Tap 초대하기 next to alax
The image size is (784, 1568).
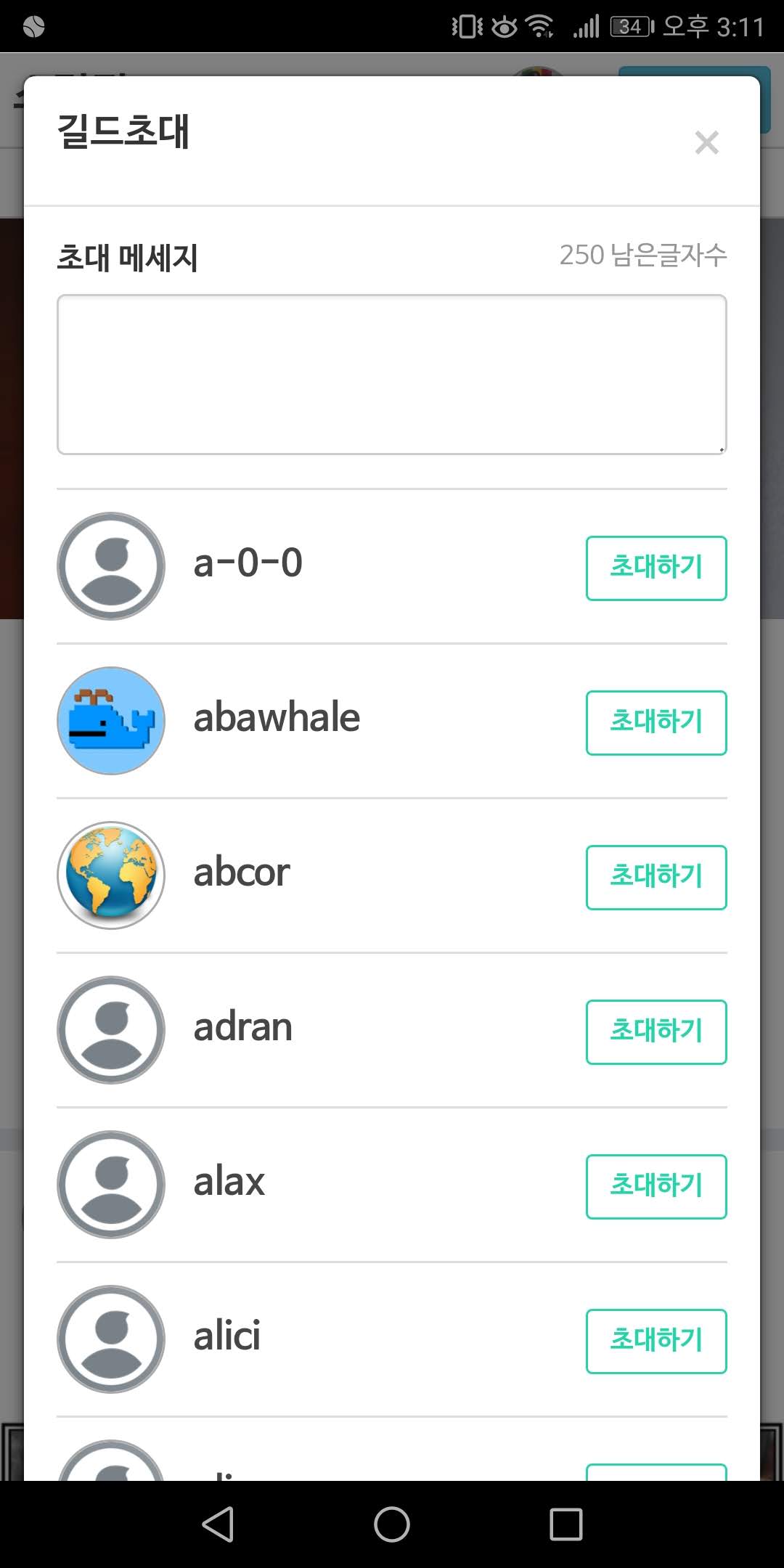[x=656, y=1187]
